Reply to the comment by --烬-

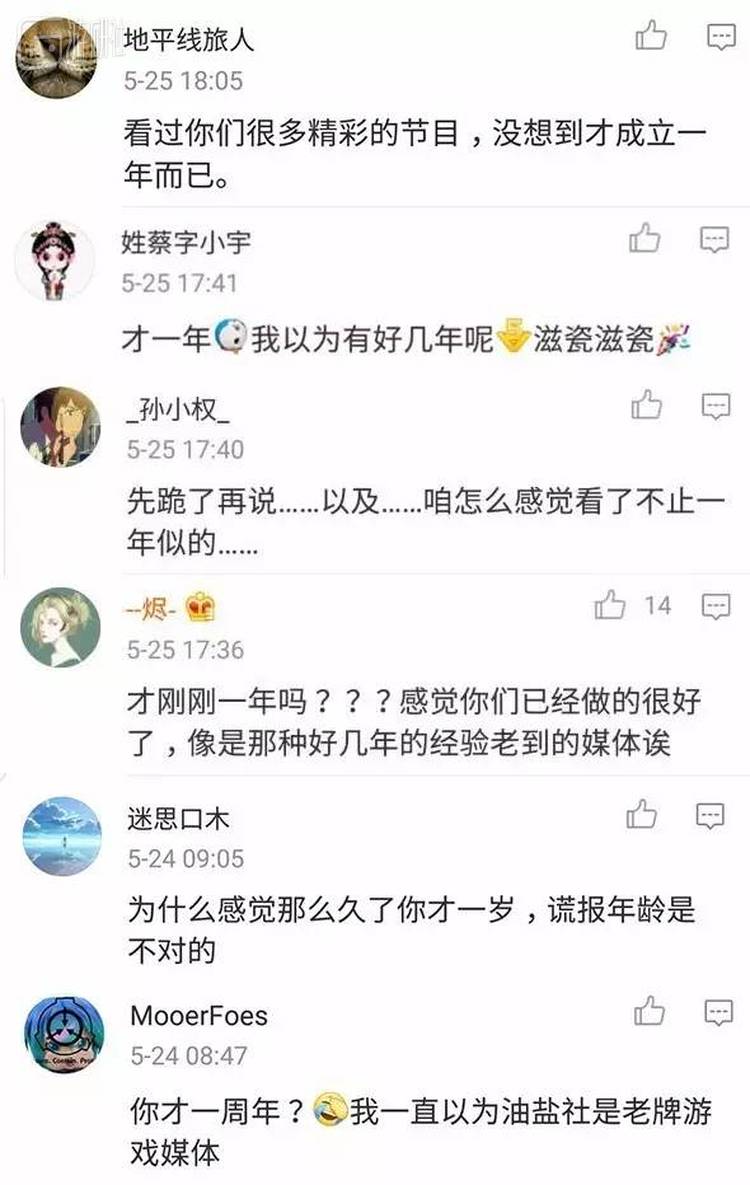(x=716, y=606)
